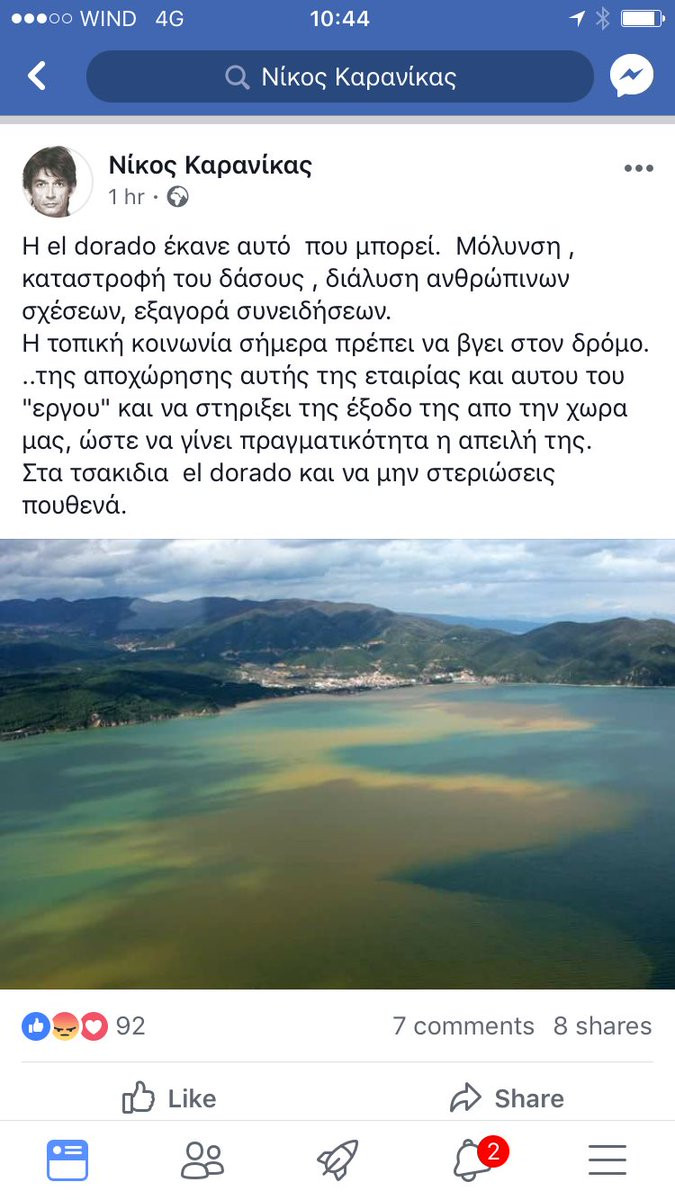
Task: Open Messenger from the top bar
Action: (x=632, y=76)
